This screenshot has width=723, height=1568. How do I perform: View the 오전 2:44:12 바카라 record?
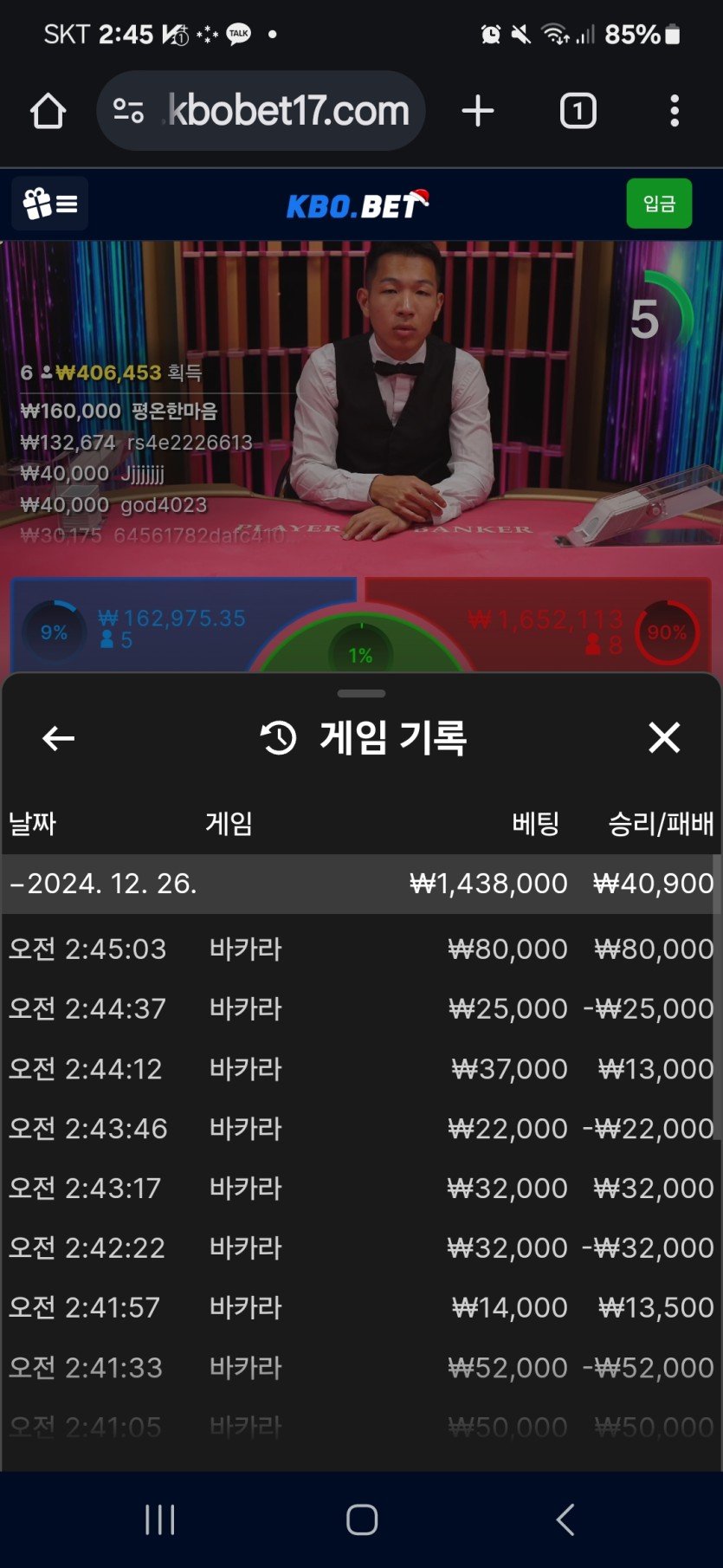tap(360, 1069)
